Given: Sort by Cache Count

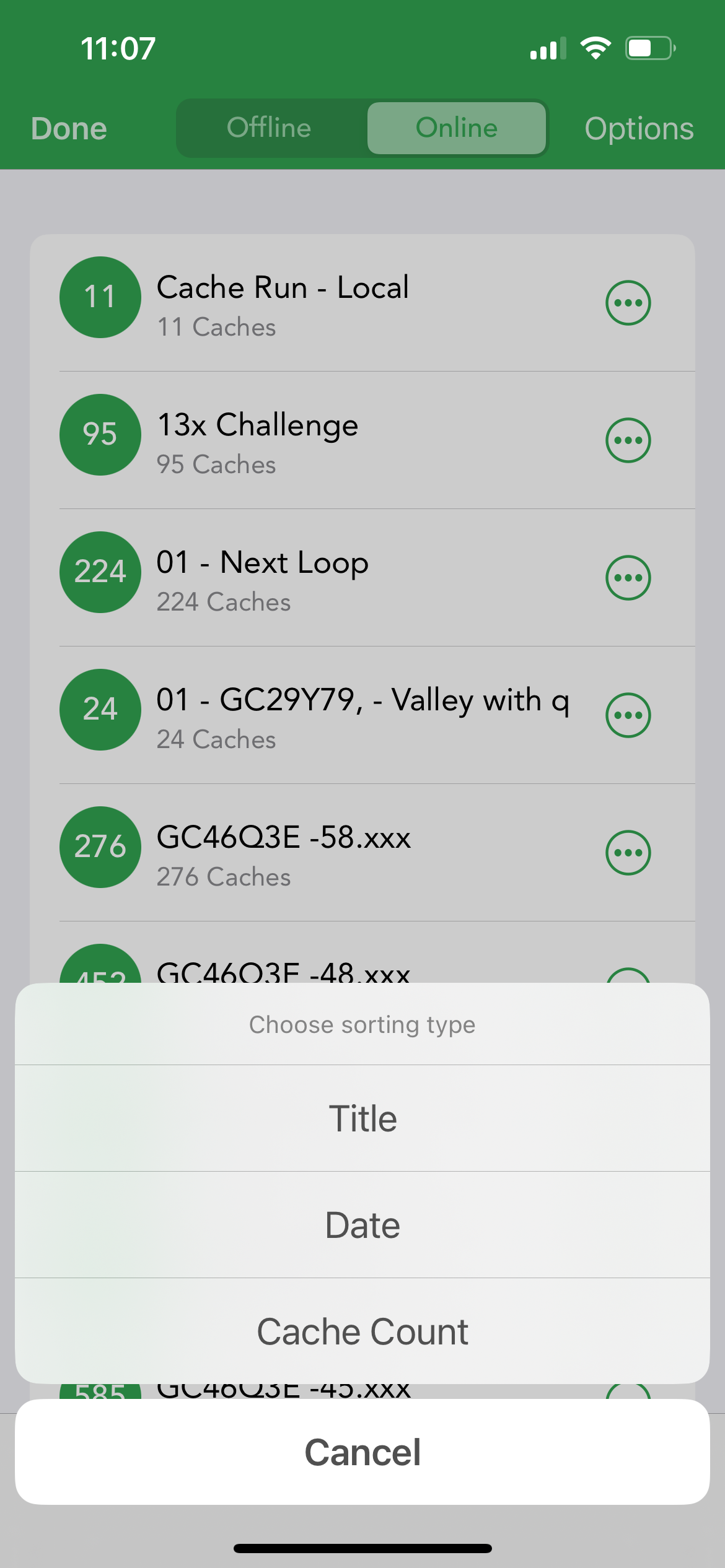Looking at the screenshot, I should (x=362, y=1331).
